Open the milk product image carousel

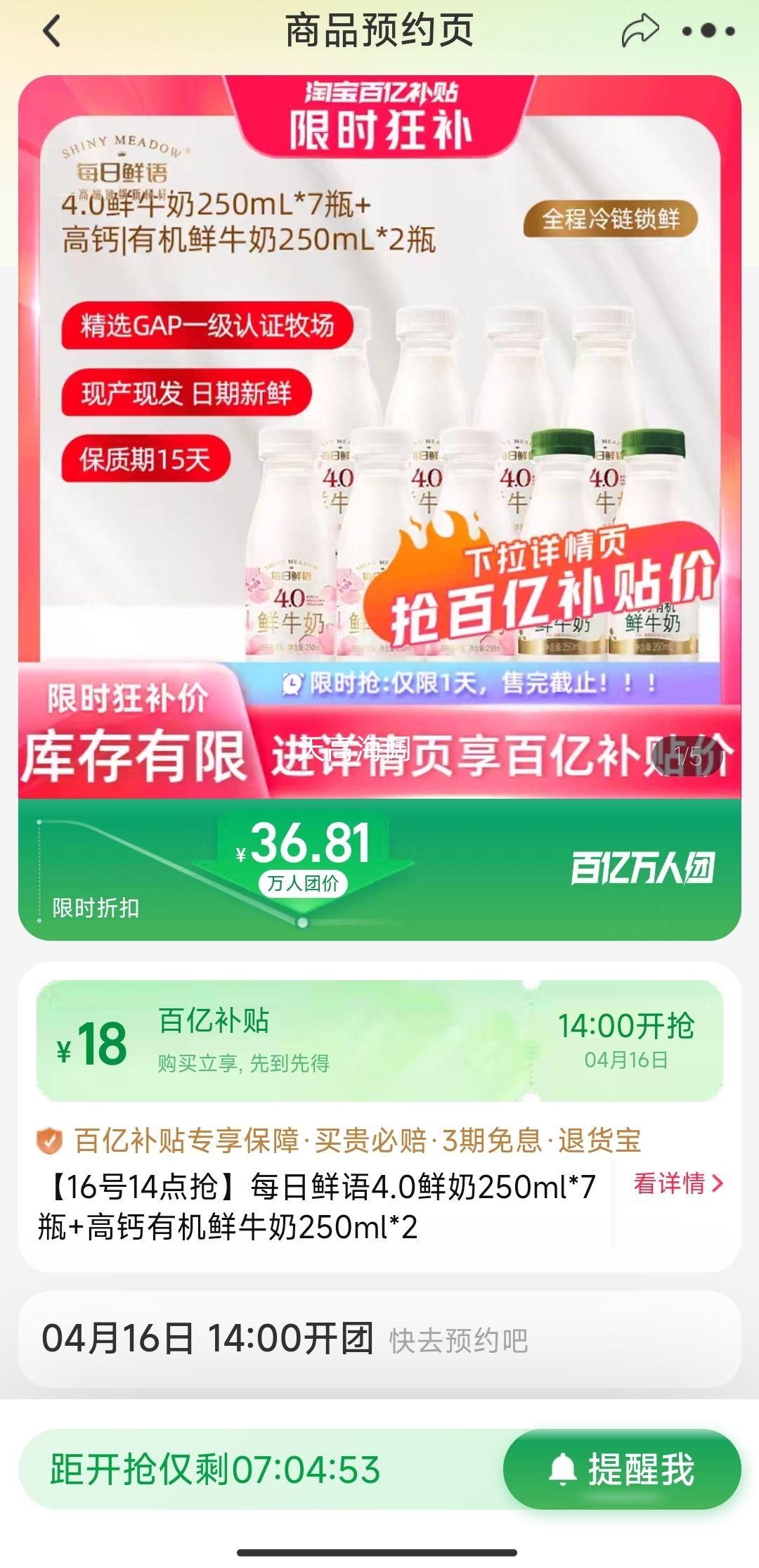pos(379,437)
